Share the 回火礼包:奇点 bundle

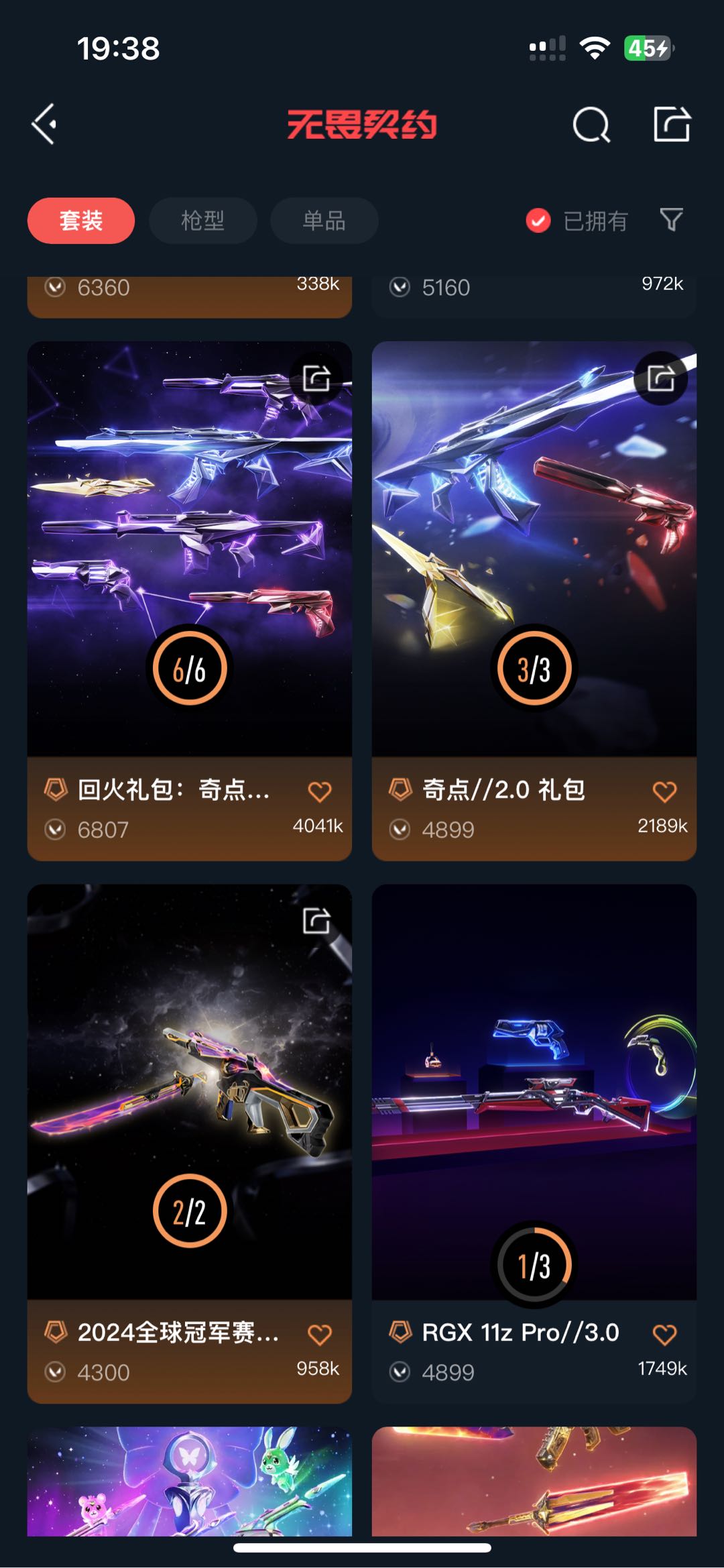pyautogui.click(x=316, y=378)
